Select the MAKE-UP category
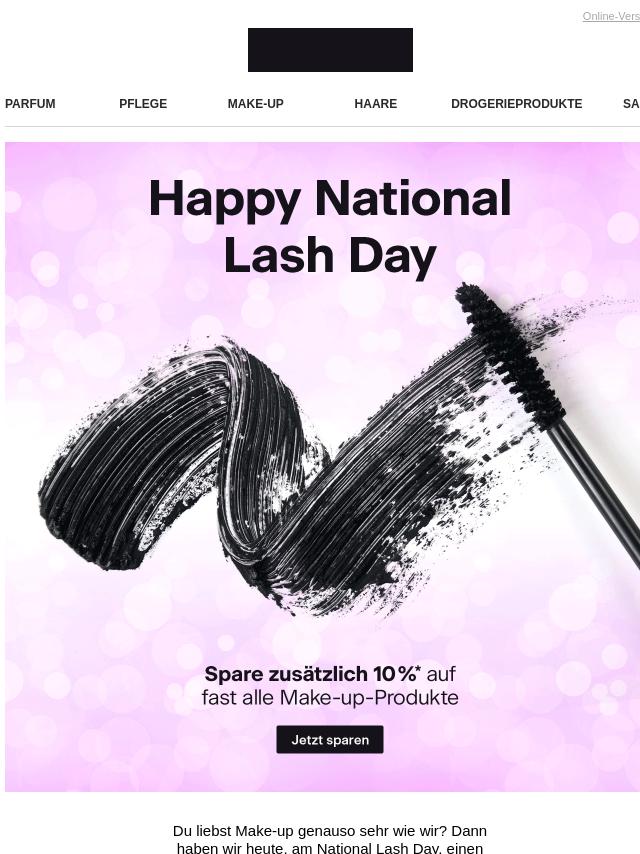 click(255, 104)
